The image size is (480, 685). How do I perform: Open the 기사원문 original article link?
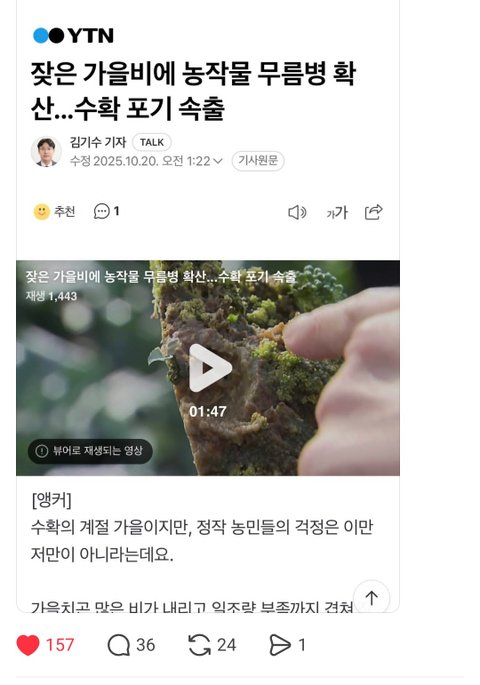258,161
